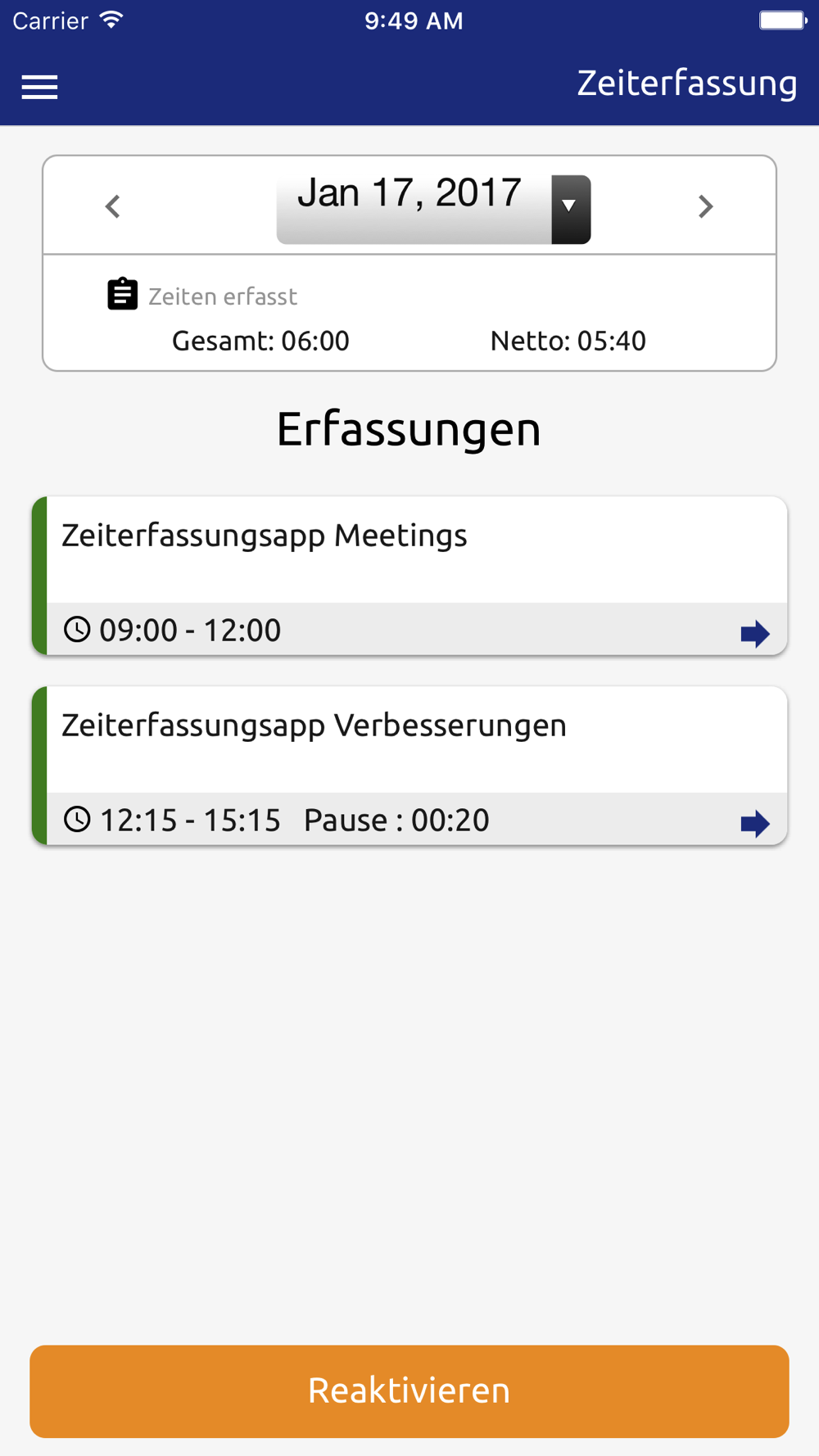Viewport: 819px width, 1456px height.
Task: Go to the previous day
Action: [x=113, y=206]
